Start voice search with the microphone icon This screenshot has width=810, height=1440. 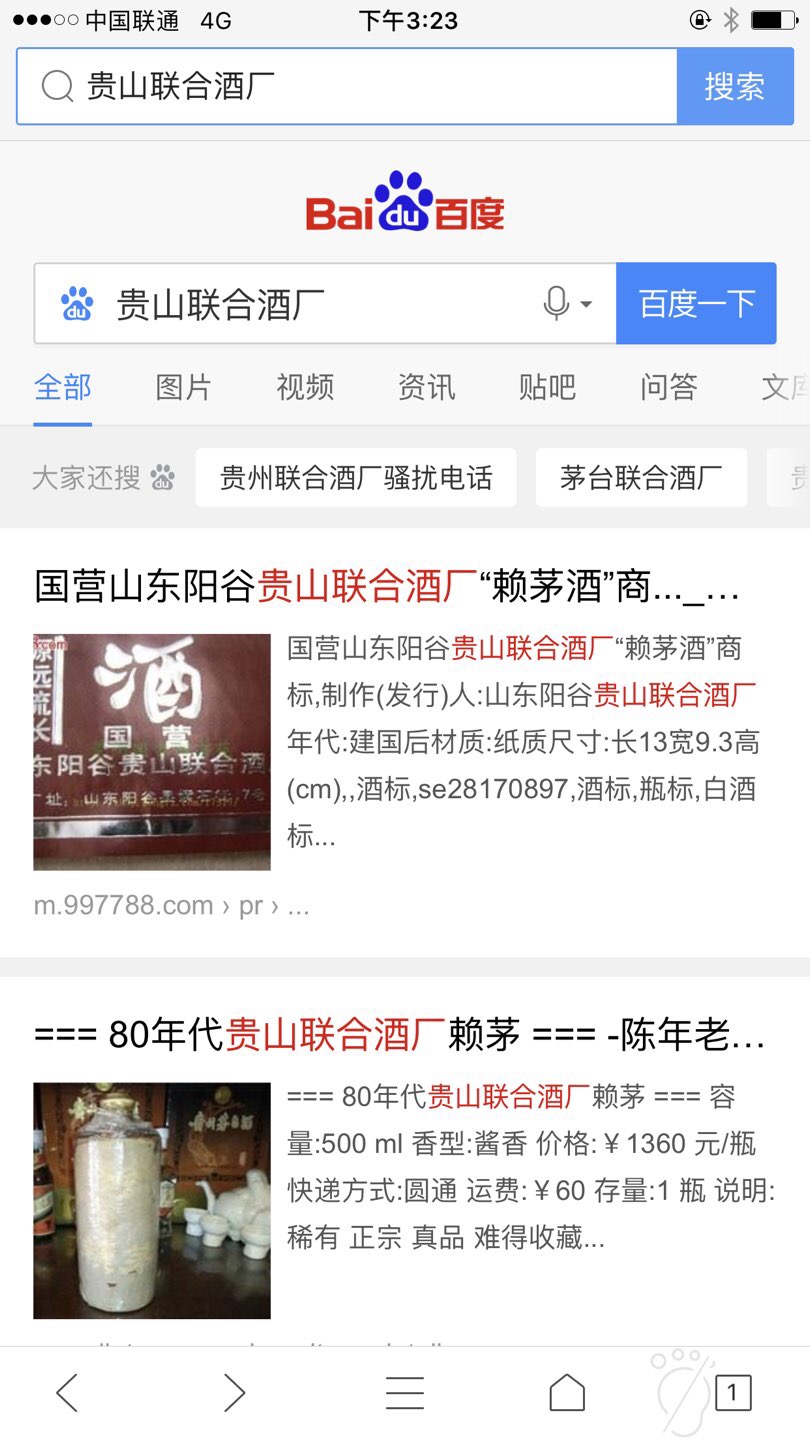(558, 304)
